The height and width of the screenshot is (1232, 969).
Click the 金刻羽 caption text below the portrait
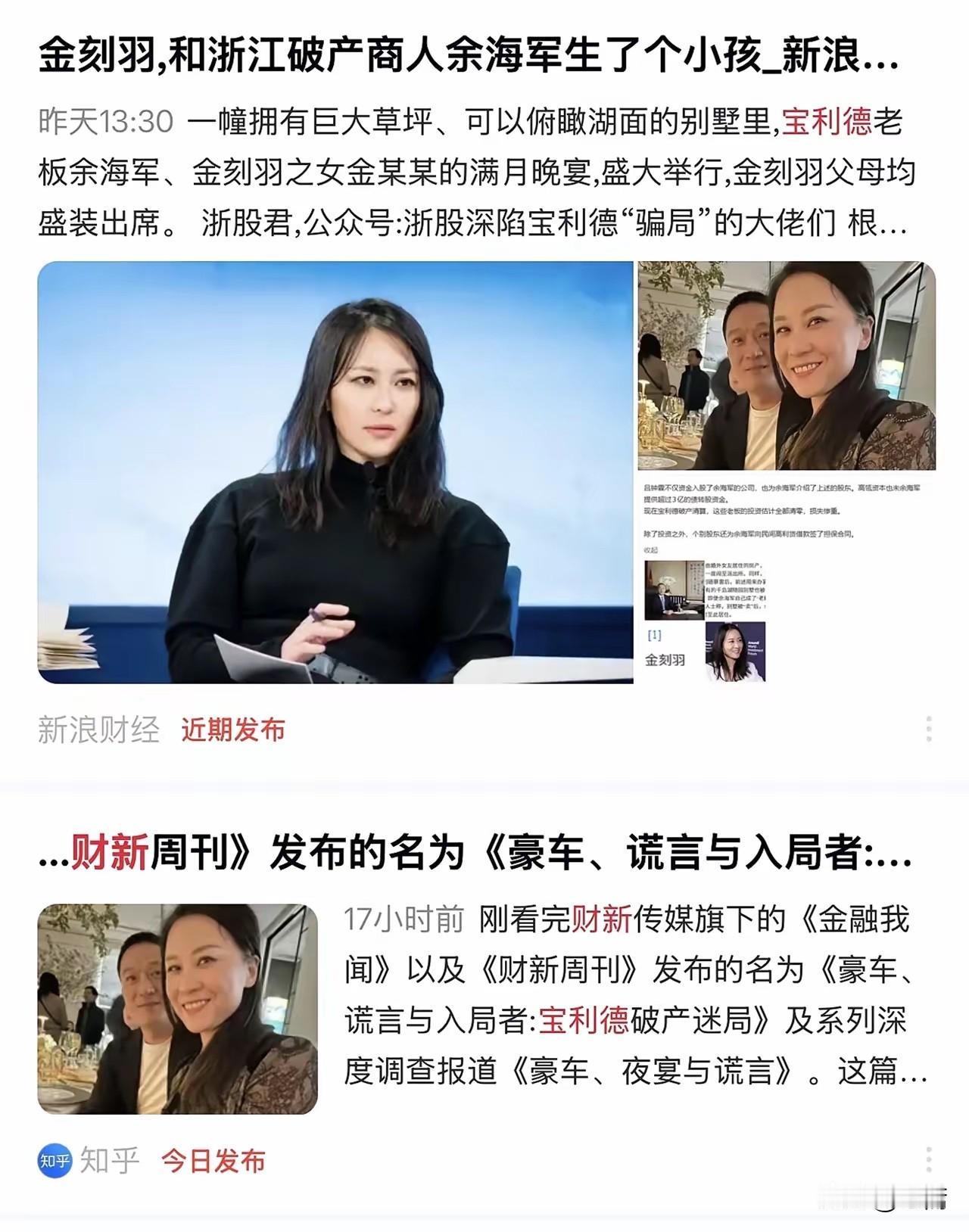coord(667,661)
